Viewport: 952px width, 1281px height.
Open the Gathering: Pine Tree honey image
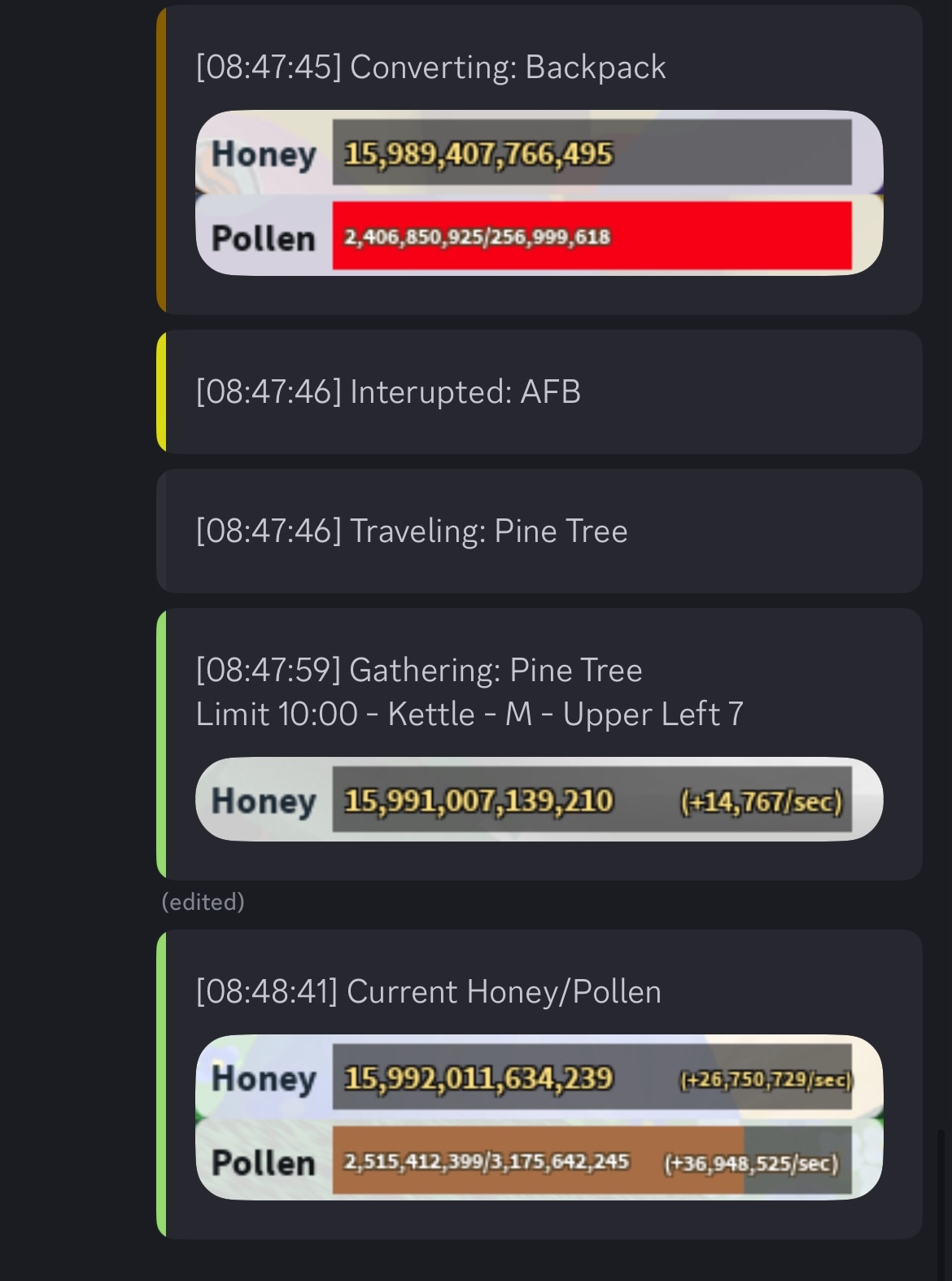[x=539, y=799]
